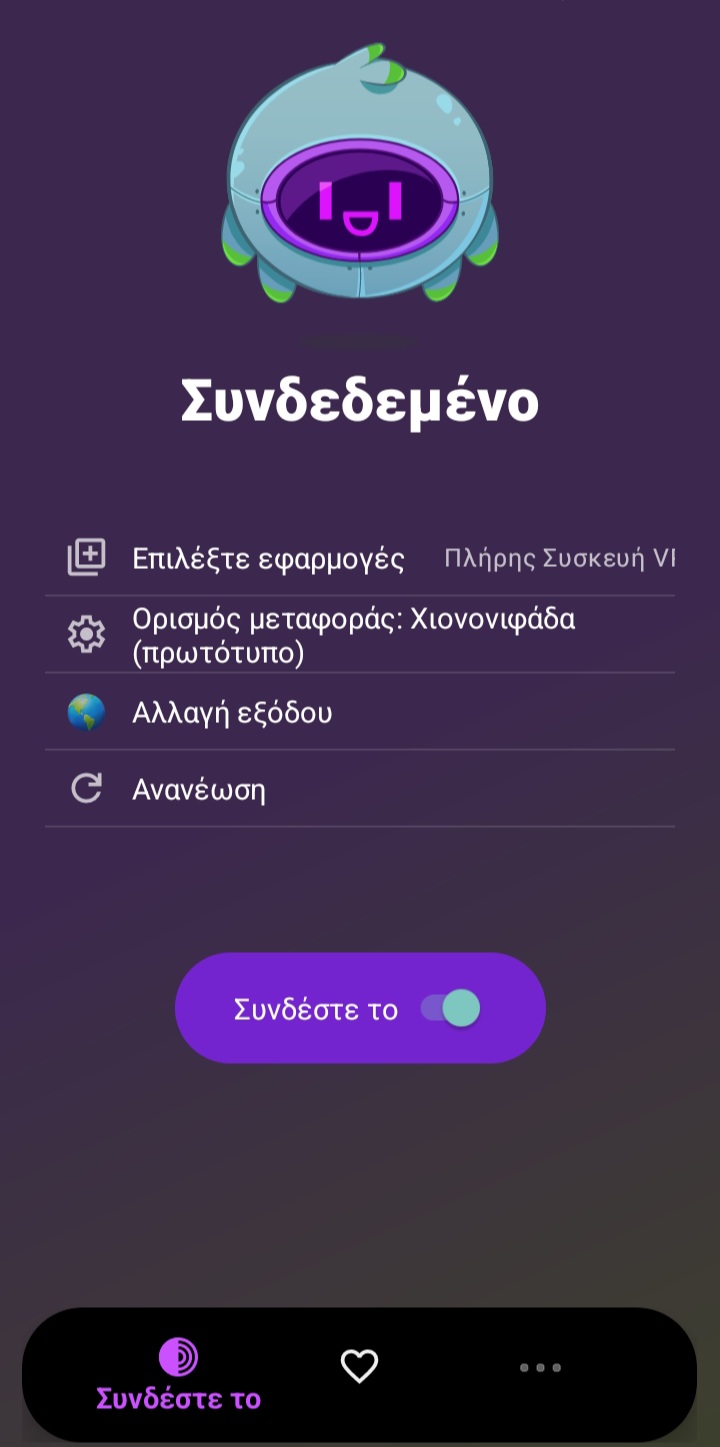Open the heart tab in bottom bar

point(359,1366)
